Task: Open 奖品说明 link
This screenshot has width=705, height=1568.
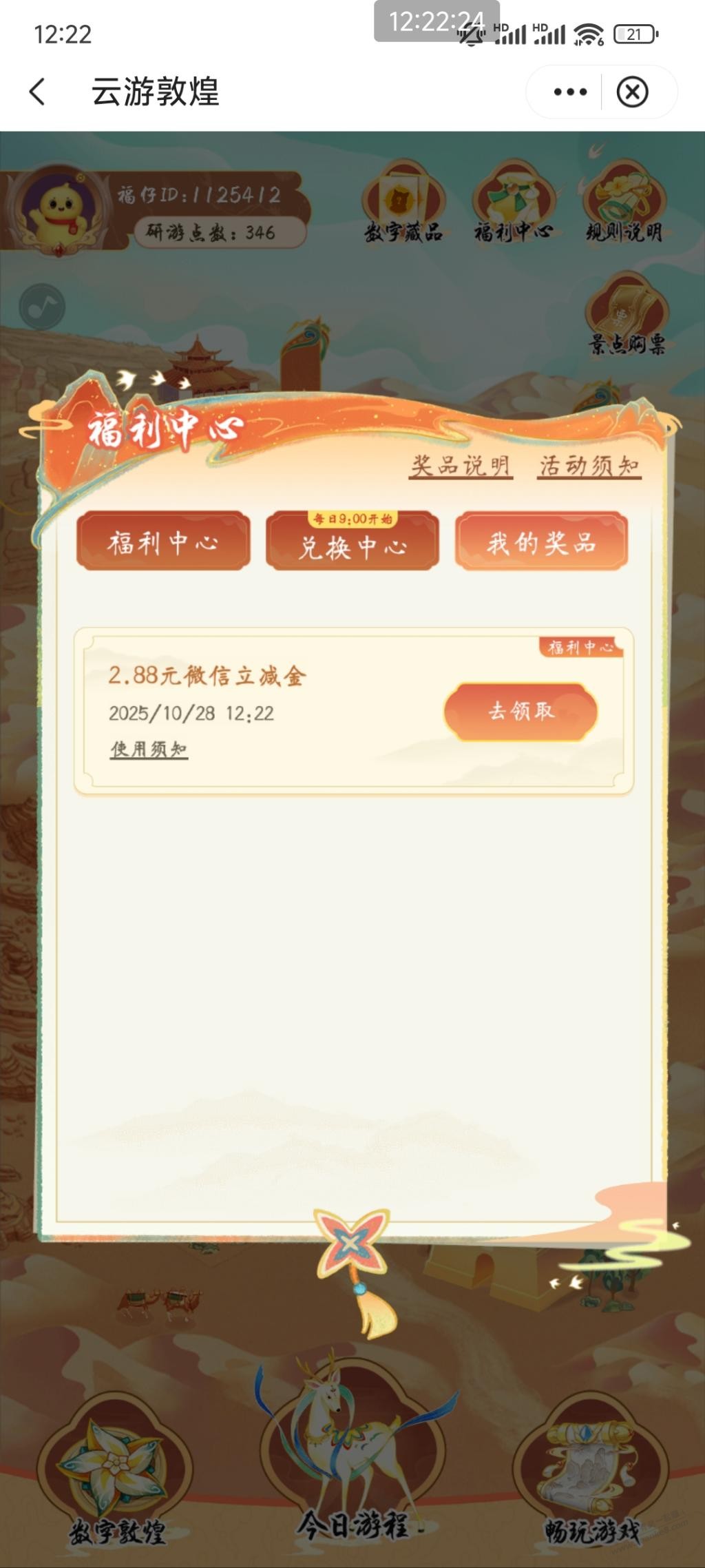Action: (x=460, y=466)
